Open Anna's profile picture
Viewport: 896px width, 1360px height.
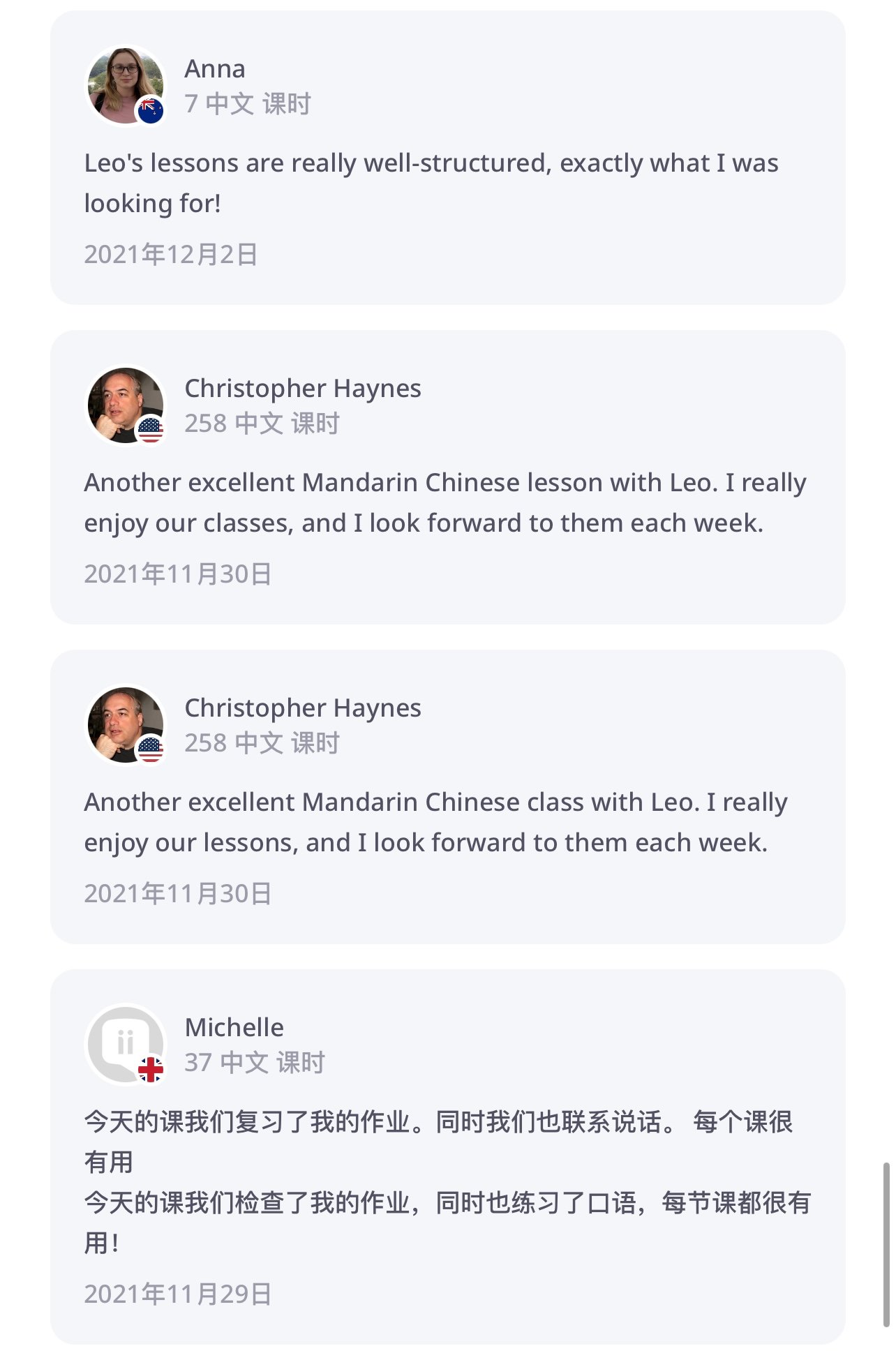(125, 85)
